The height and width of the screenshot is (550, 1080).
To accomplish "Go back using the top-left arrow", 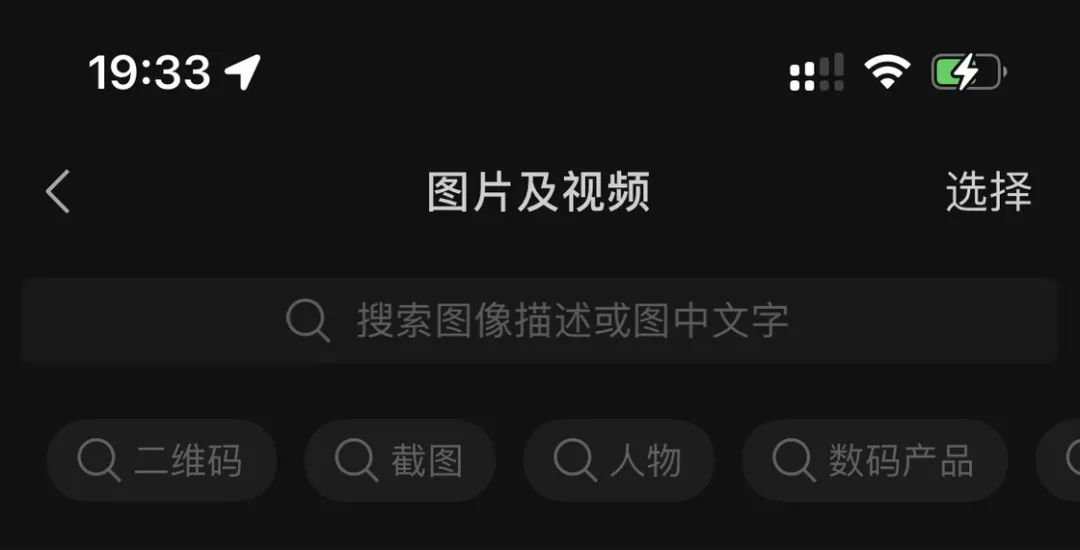I will click(58, 191).
